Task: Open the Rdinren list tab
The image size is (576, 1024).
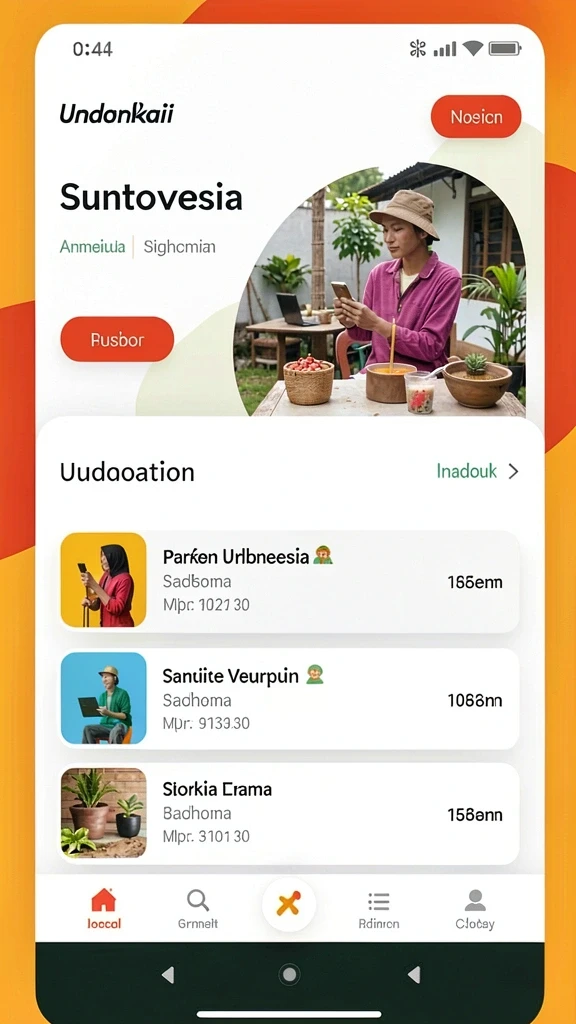Action: [x=379, y=908]
